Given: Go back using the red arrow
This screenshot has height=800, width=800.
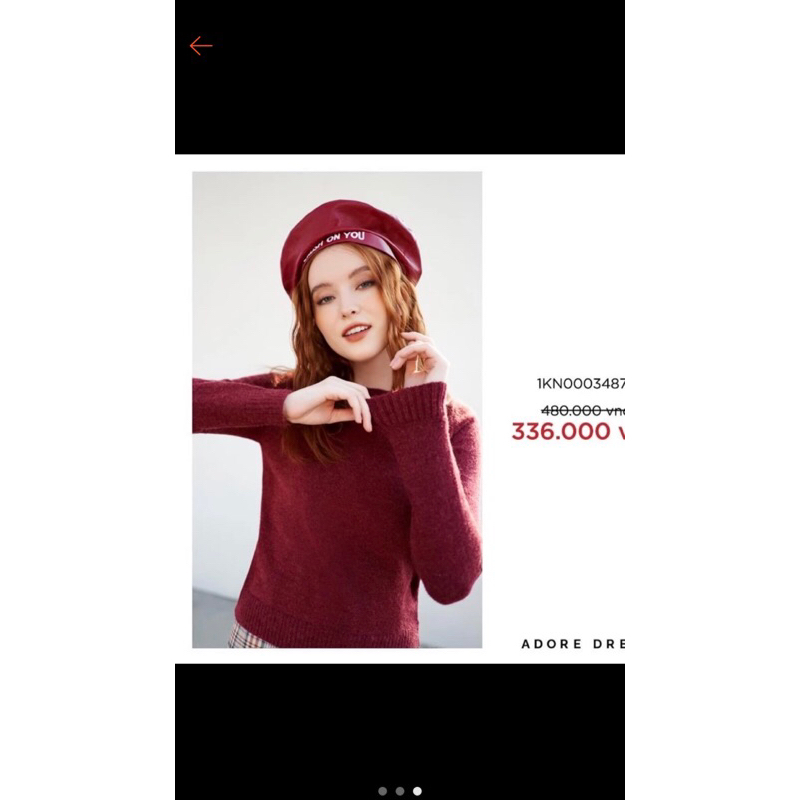Looking at the screenshot, I should pos(201,46).
